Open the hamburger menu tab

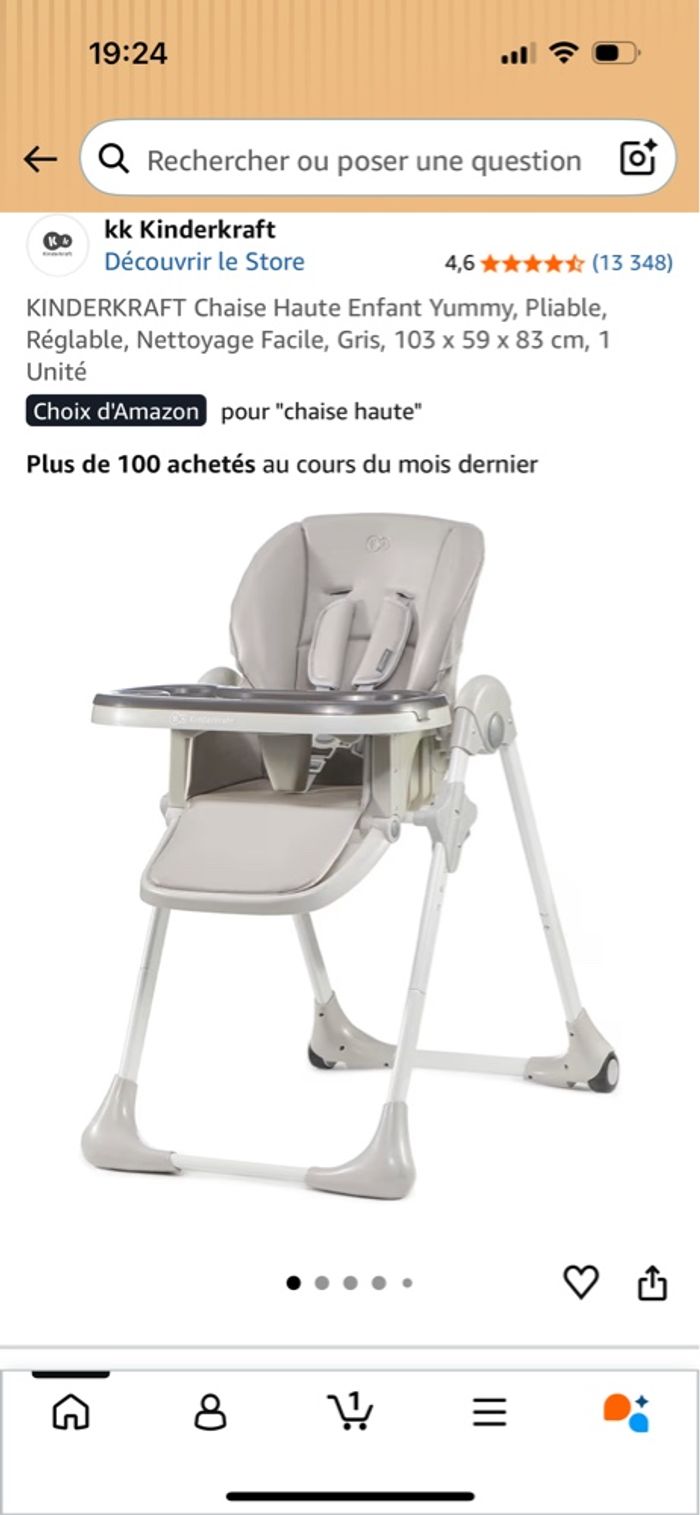(x=490, y=1412)
